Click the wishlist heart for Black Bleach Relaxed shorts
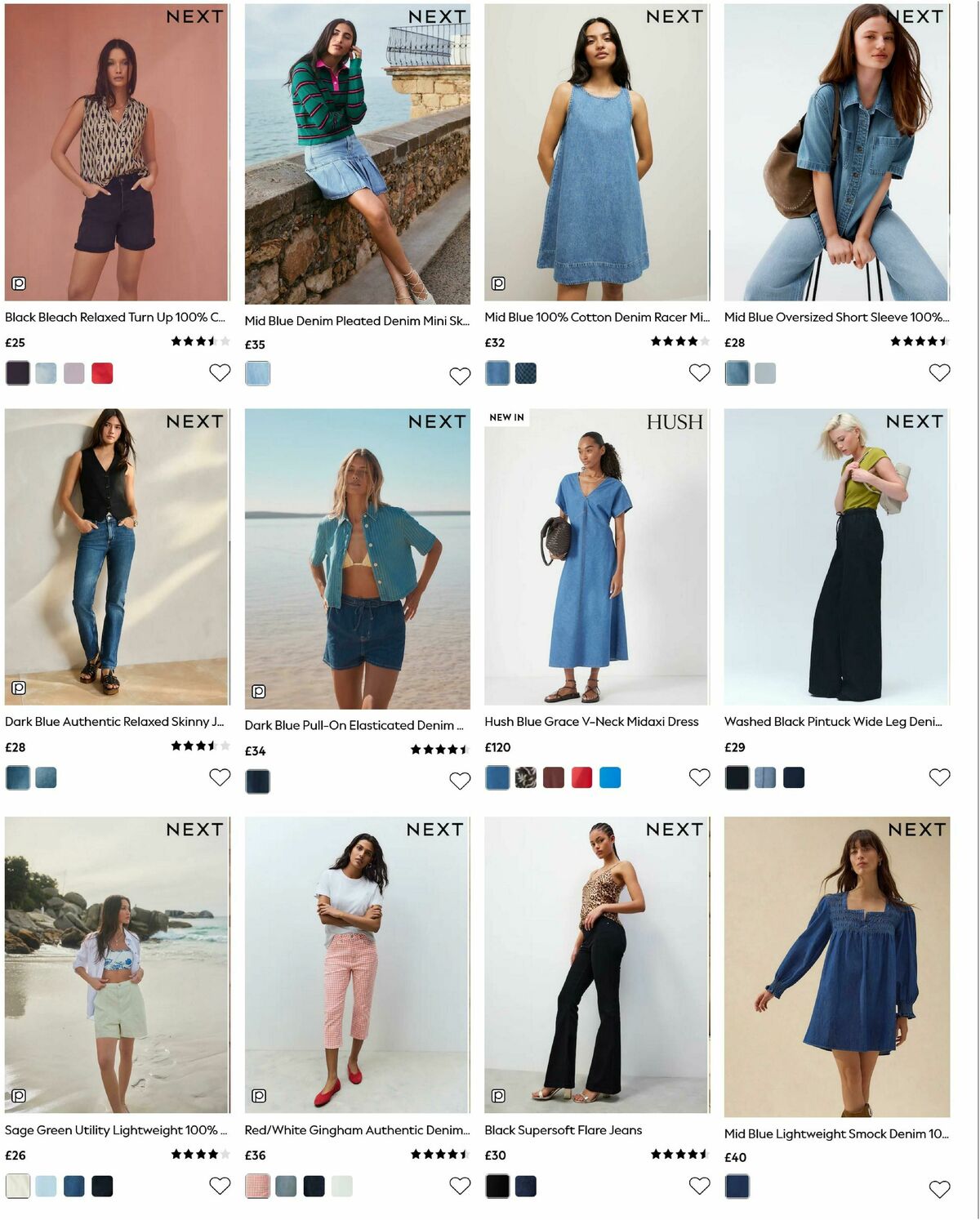The image size is (980, 1220). (219, 373)
